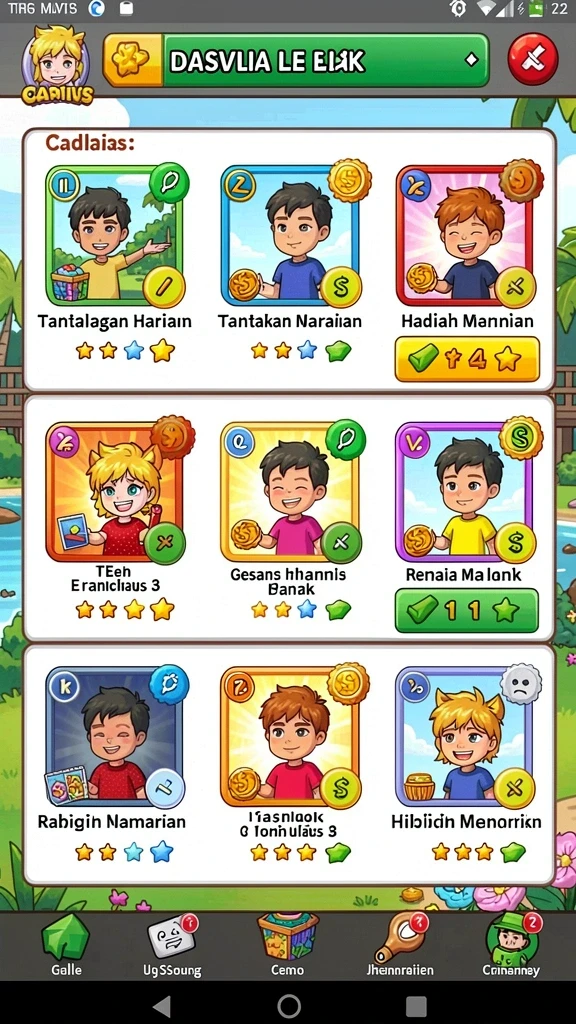Go back with the system back button
This screenshot has height=1024, width=576.
coord(161,1006)
